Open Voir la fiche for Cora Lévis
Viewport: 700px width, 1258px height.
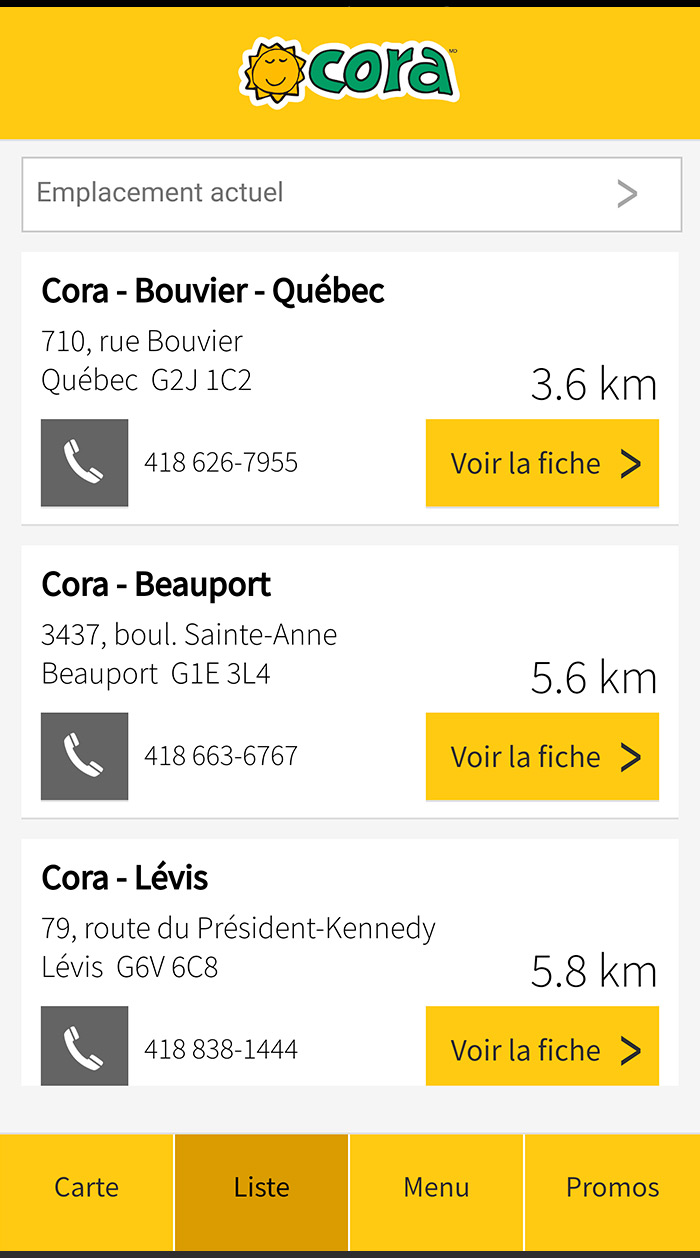click(542, 1046)
